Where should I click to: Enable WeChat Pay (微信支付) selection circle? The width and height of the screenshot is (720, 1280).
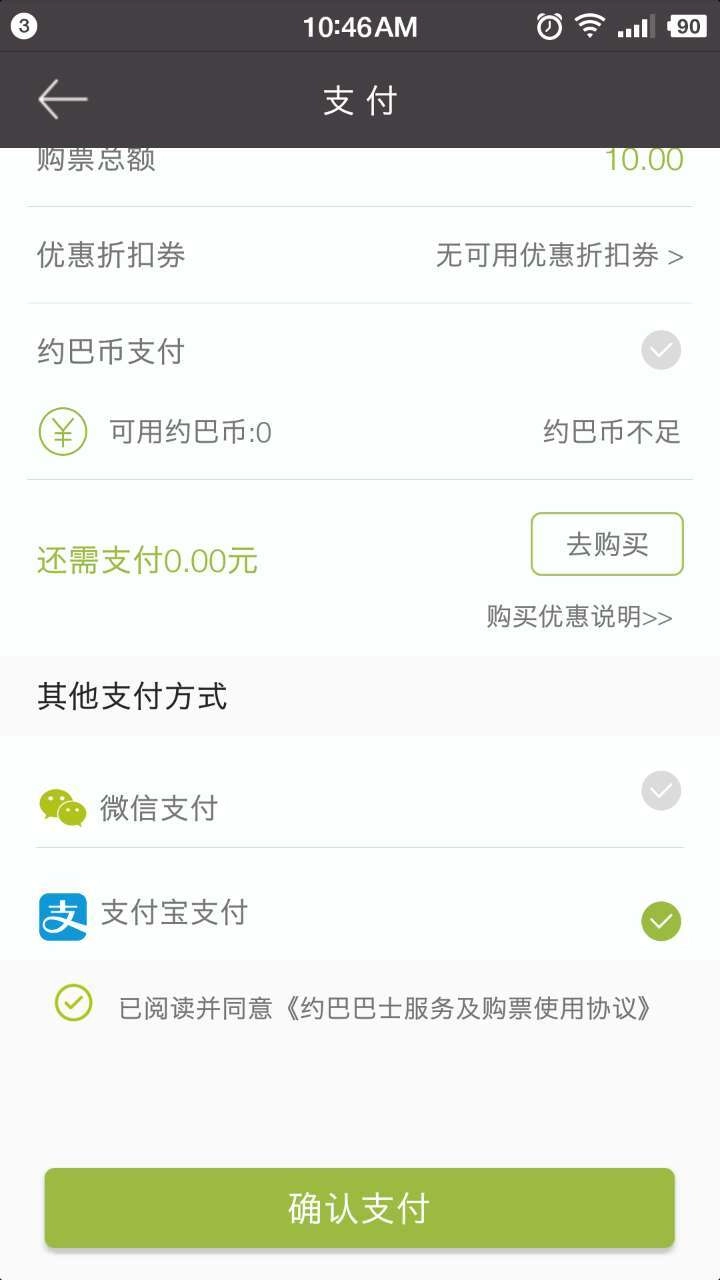[660, 790]
